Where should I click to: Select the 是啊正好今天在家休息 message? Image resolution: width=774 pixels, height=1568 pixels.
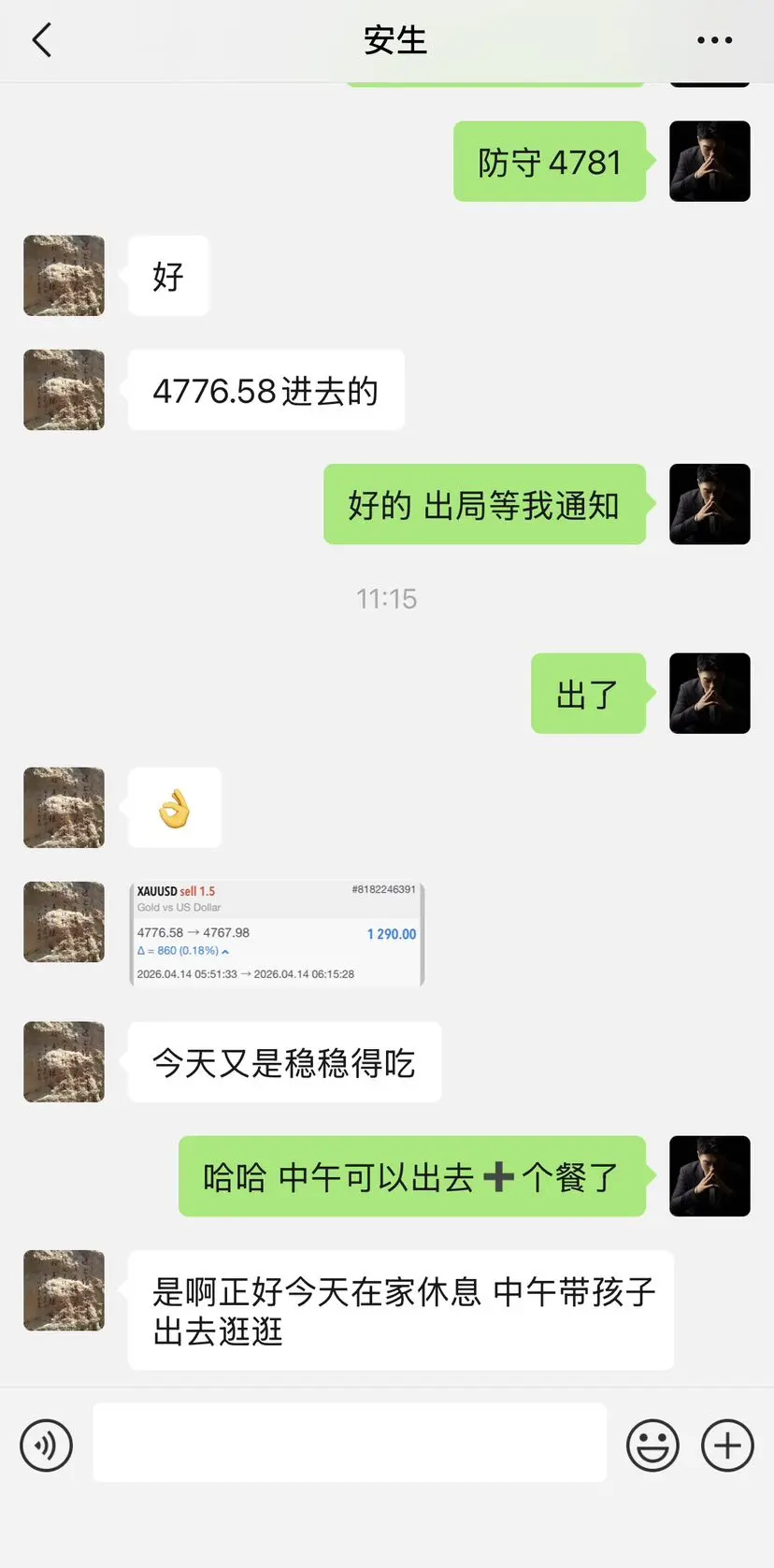click(400, 1309)
